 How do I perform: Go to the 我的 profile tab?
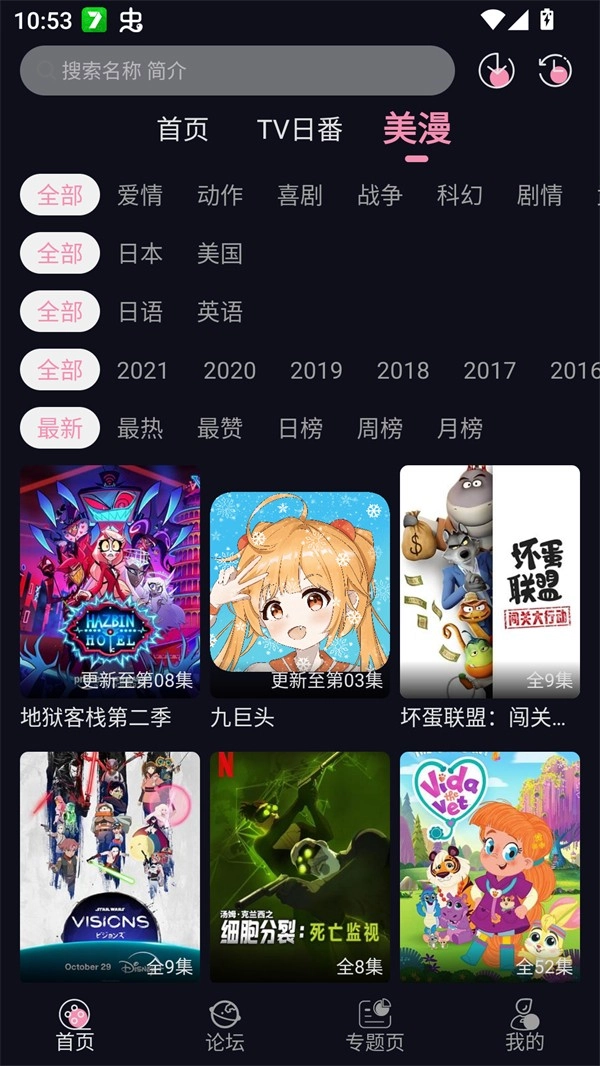[x=525, y=1026]
